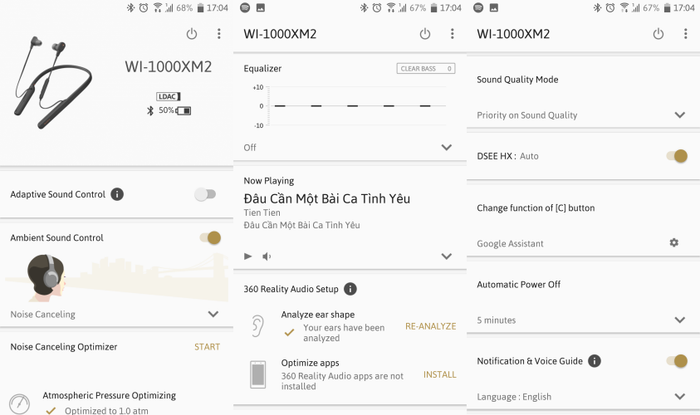Open info about Notification & Voice Guide

pos(595,361)
